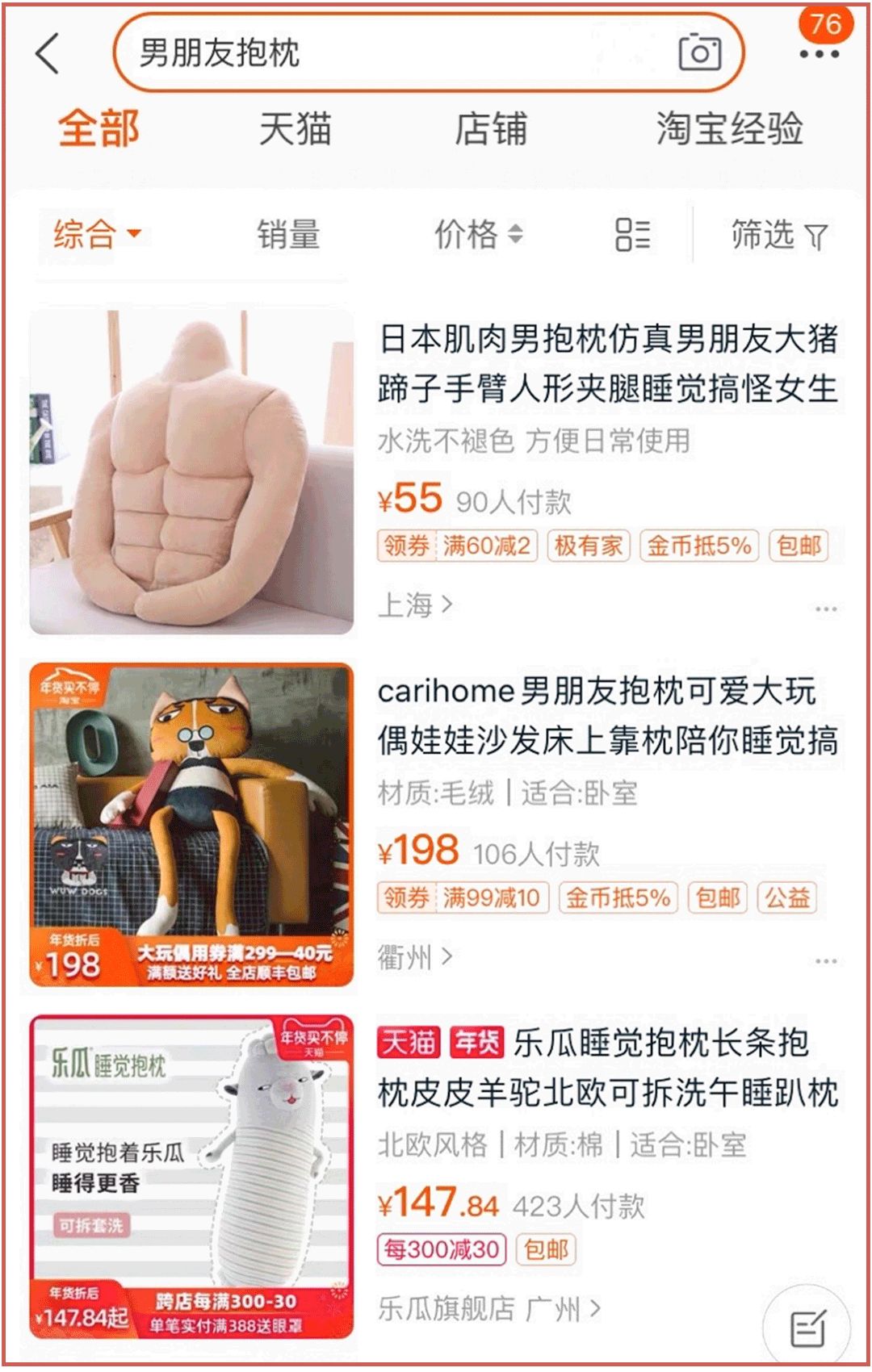Open camera image search
The width and height of the screenshot is (872, 1372).
coord(699,53)
